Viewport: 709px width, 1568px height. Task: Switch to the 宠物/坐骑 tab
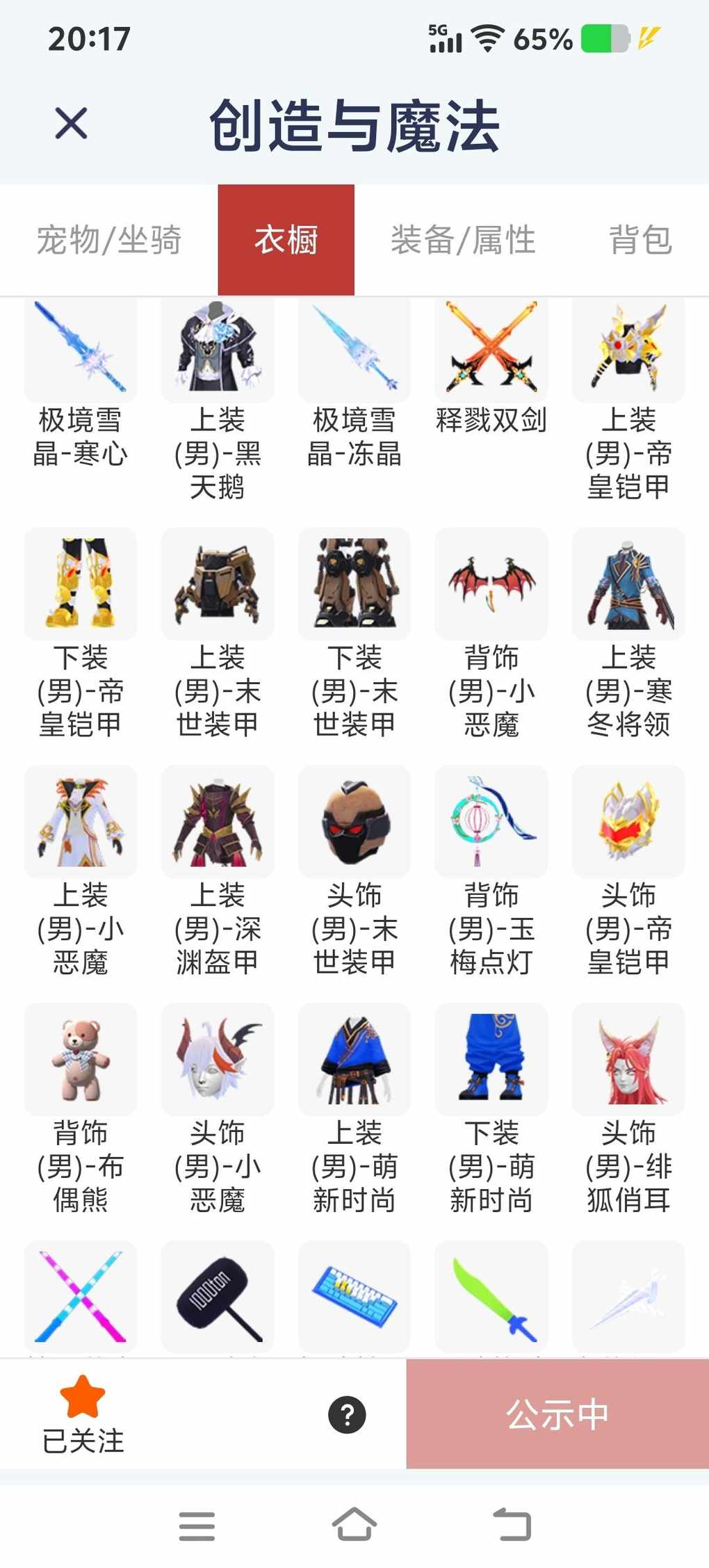pos(109,240)
